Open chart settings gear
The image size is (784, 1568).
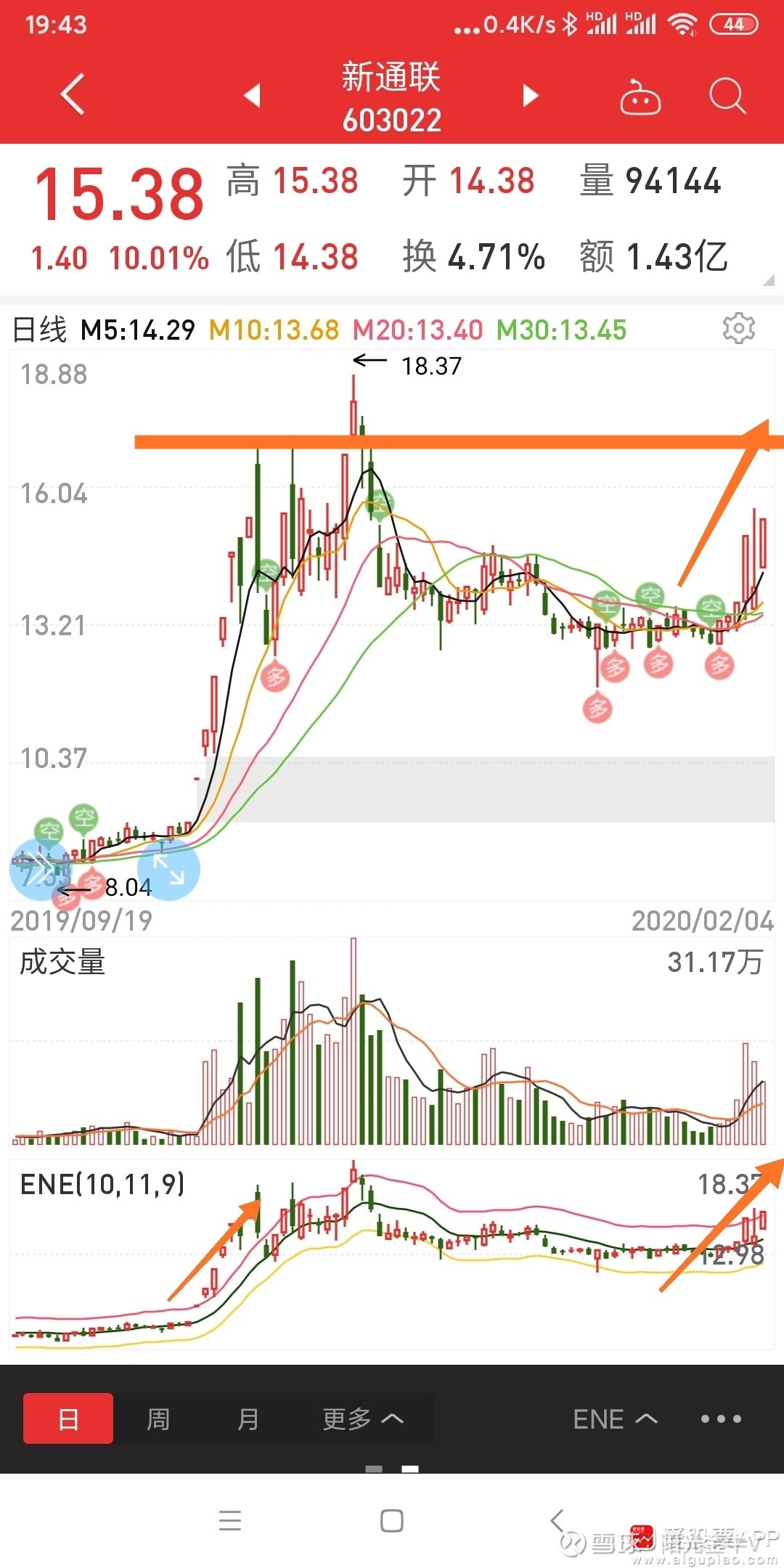pos(739,329)
